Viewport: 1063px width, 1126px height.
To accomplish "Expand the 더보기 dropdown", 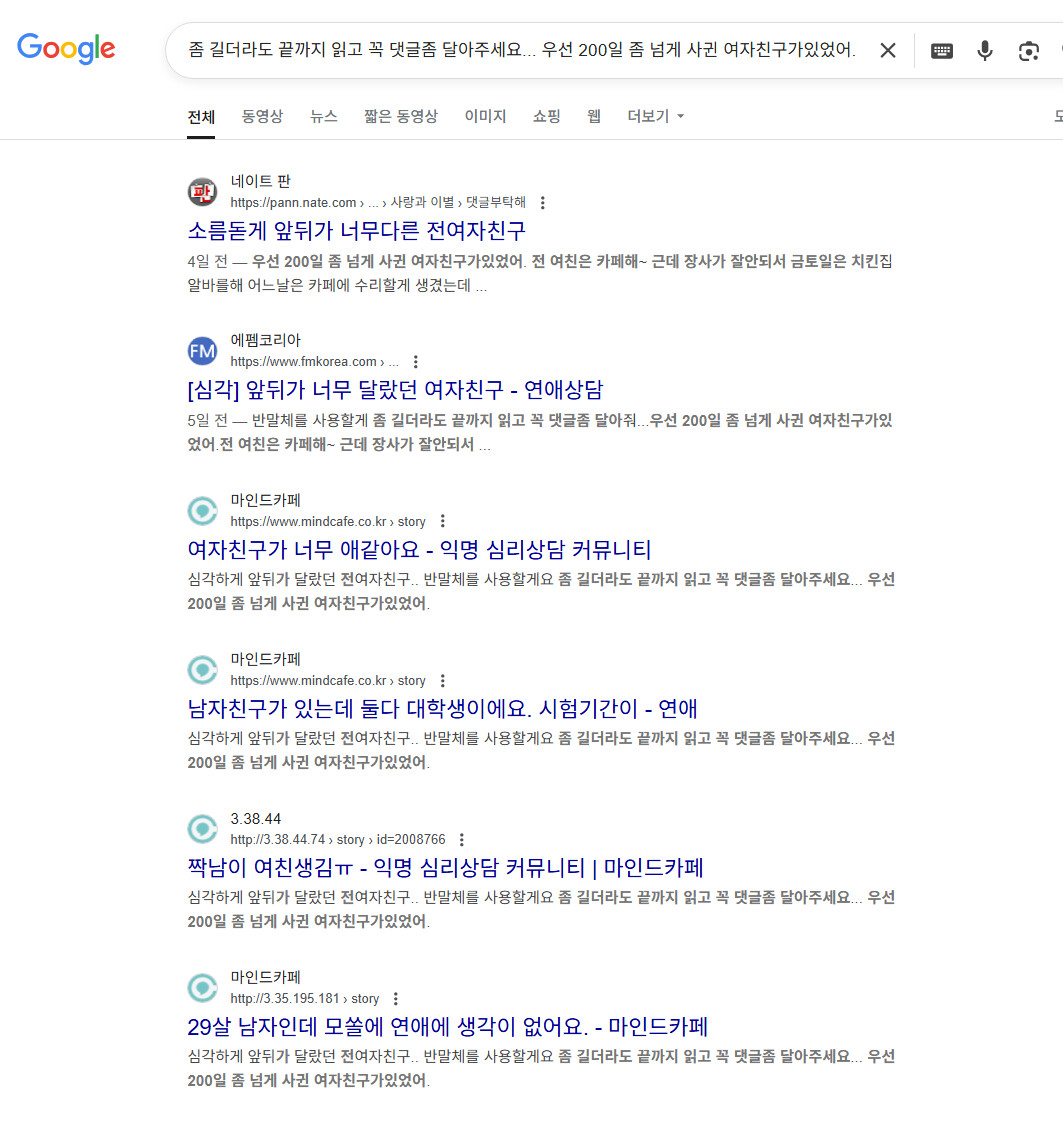I will tap(655, 116).
